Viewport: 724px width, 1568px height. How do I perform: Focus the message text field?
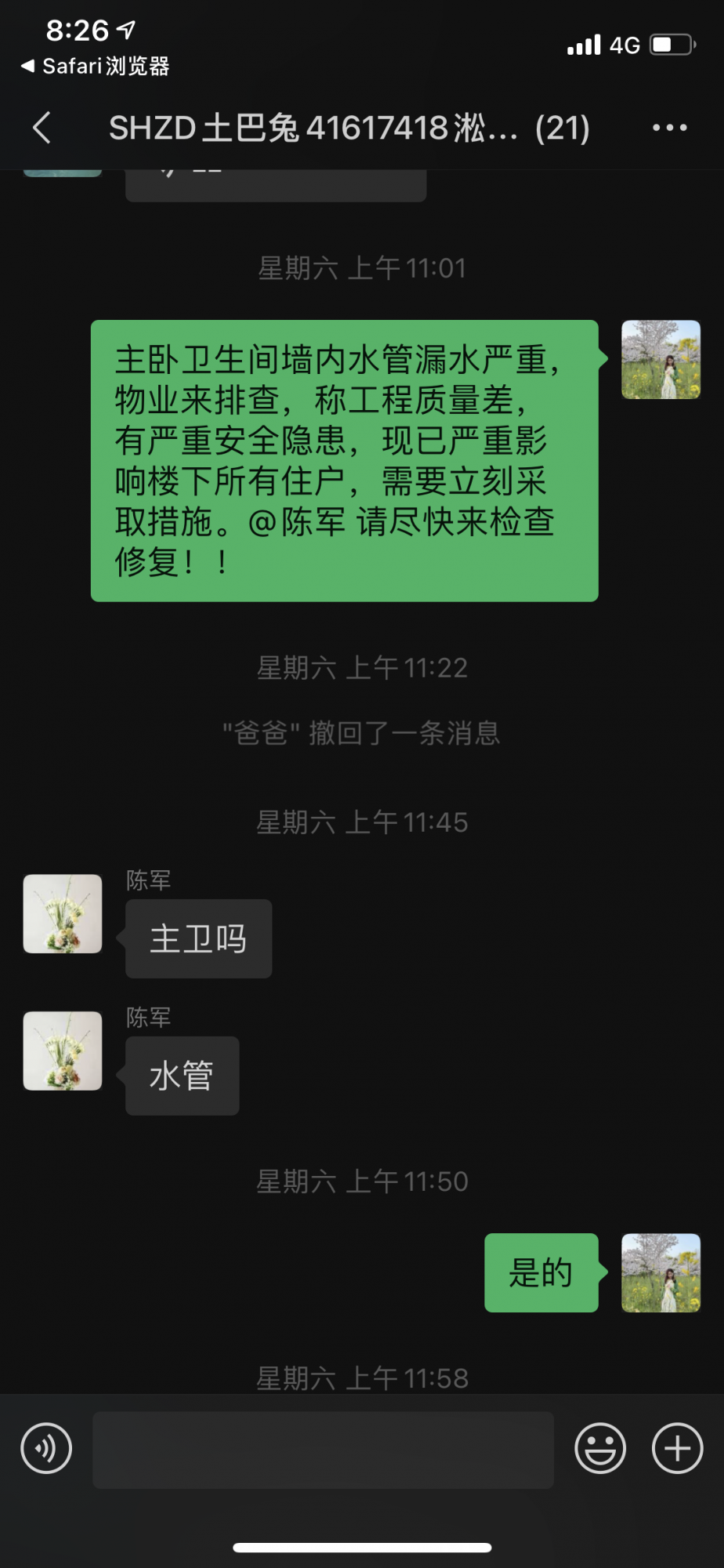[x=323, y=1450]
